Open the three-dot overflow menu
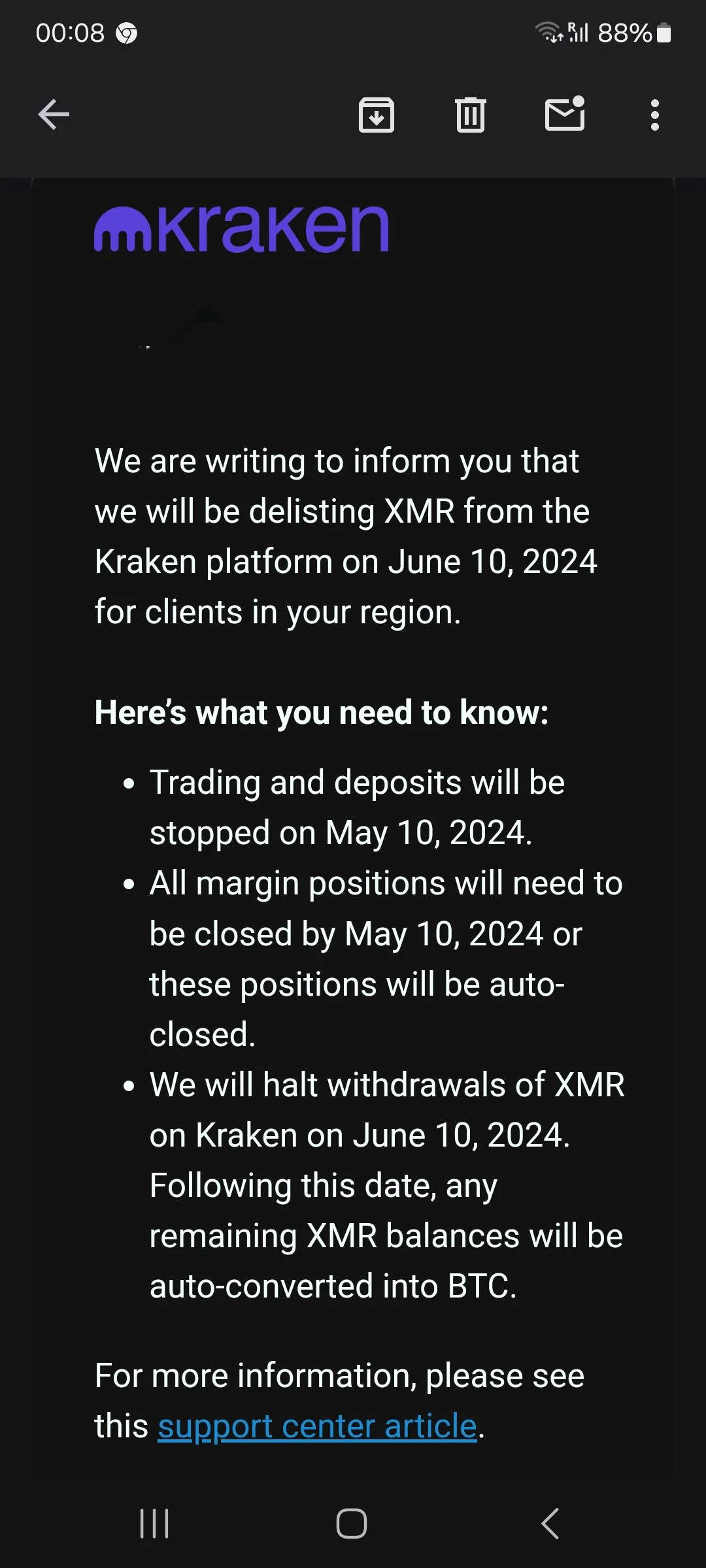Image resolution: width=706 pixels, height=1568 pixels. coord(655,115)
